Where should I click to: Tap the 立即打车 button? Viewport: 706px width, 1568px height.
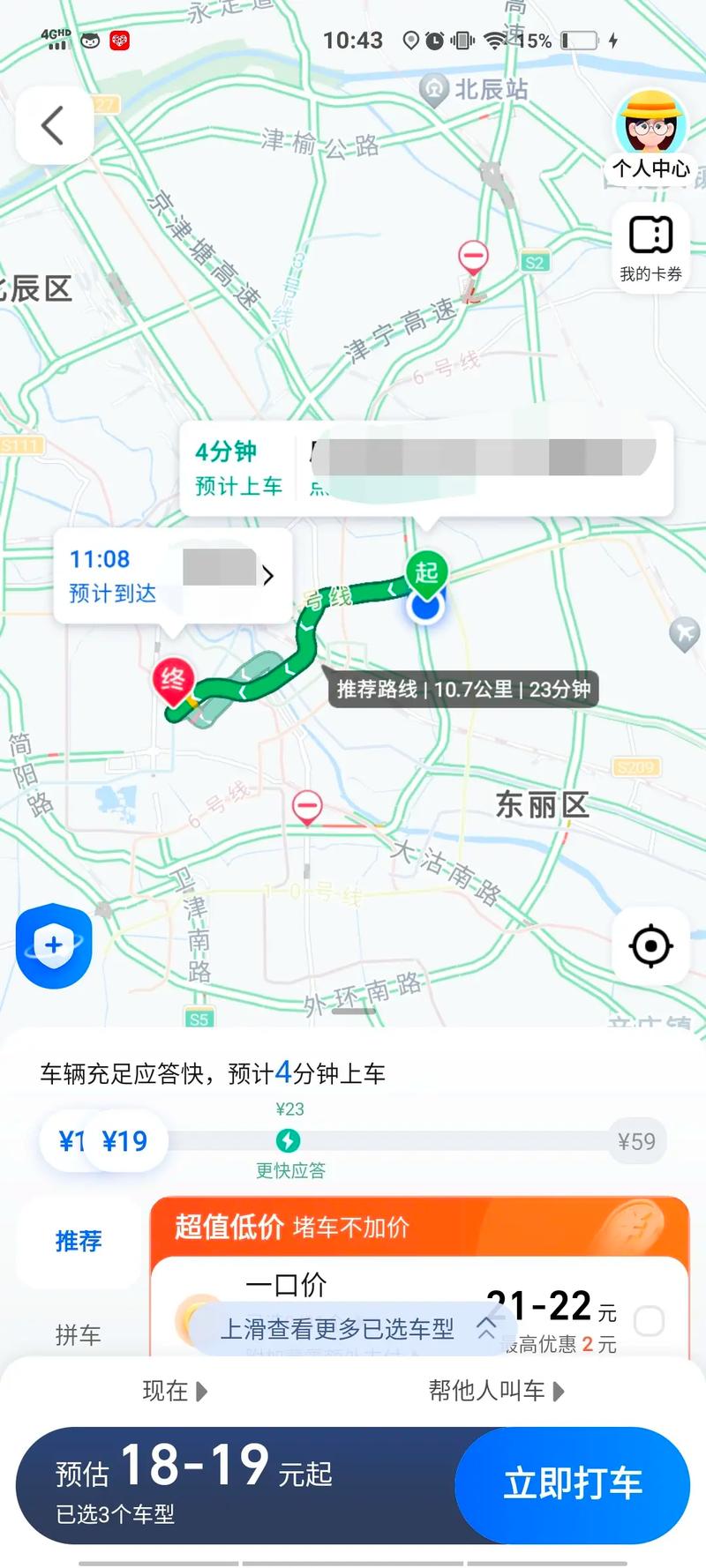click(572, 1484)
